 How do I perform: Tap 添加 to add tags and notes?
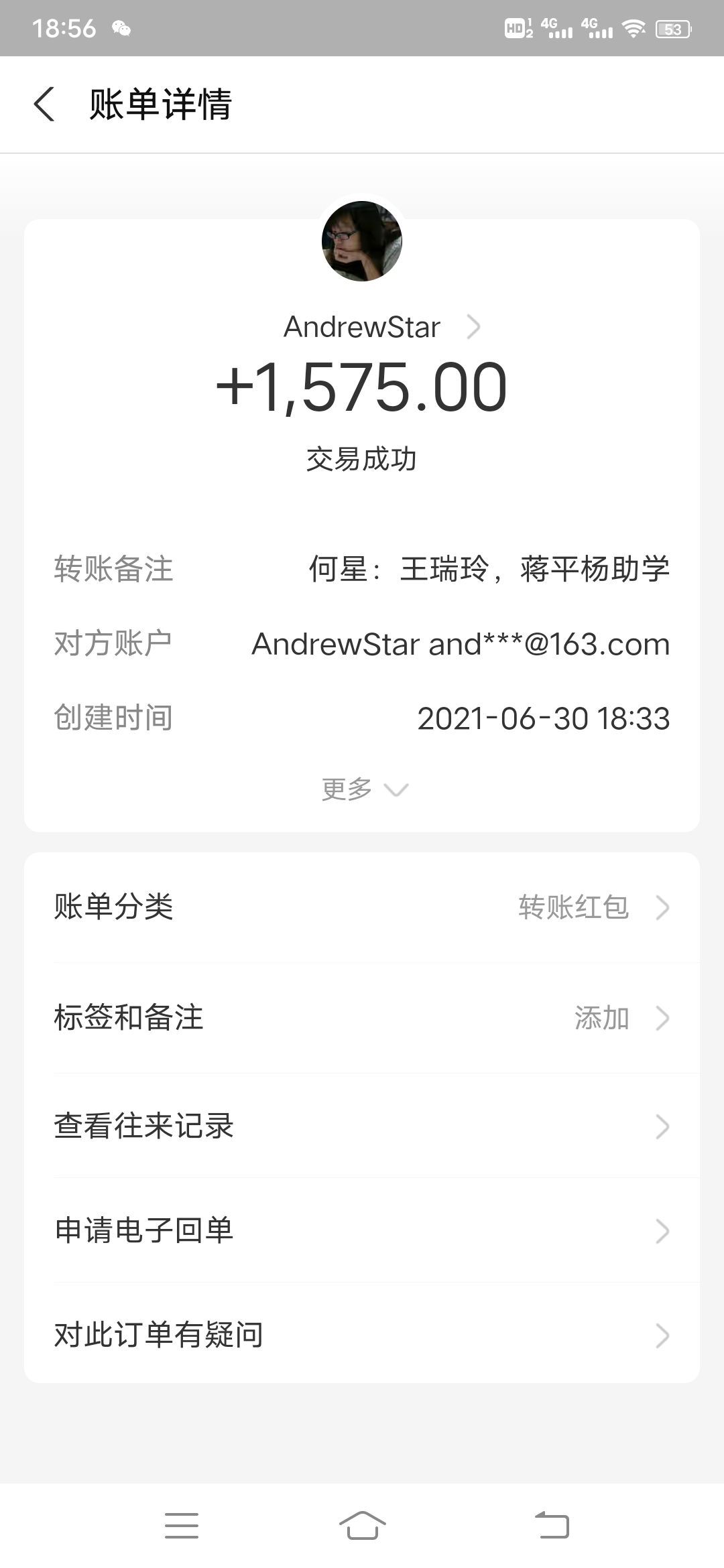pyautogui.click(x=601, y=1018)
